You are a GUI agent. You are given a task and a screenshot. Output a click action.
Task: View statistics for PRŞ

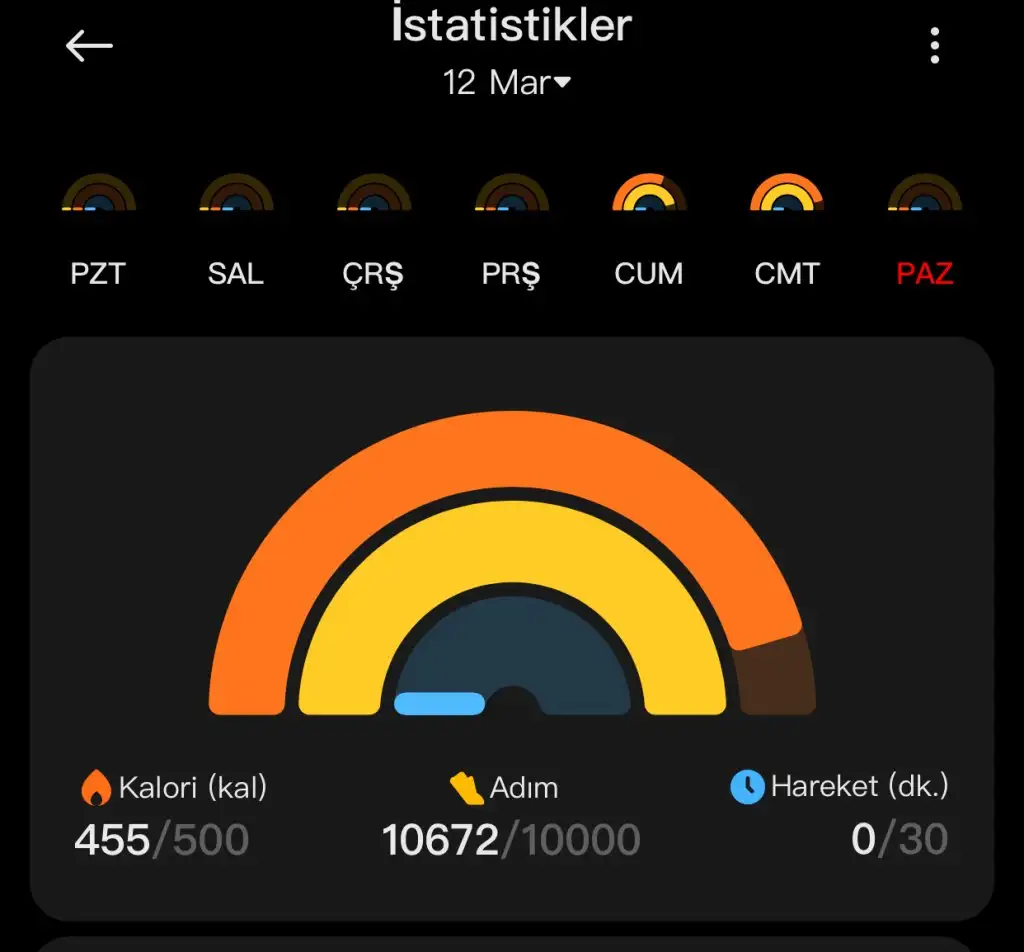[x=511, y=194]
